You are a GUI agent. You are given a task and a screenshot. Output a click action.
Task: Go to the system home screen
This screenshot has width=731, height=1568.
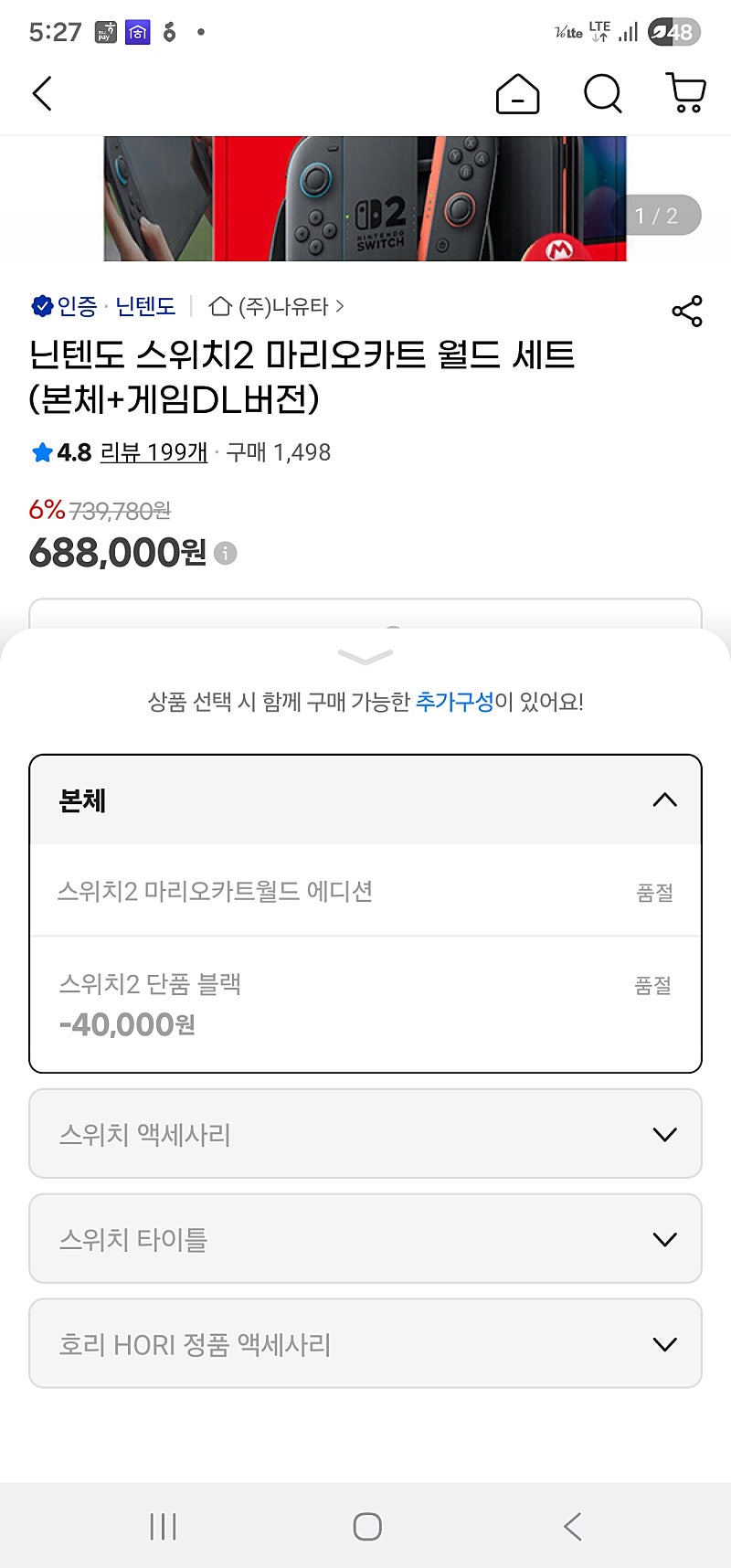pyautogui.click(x=366, y=1526)
